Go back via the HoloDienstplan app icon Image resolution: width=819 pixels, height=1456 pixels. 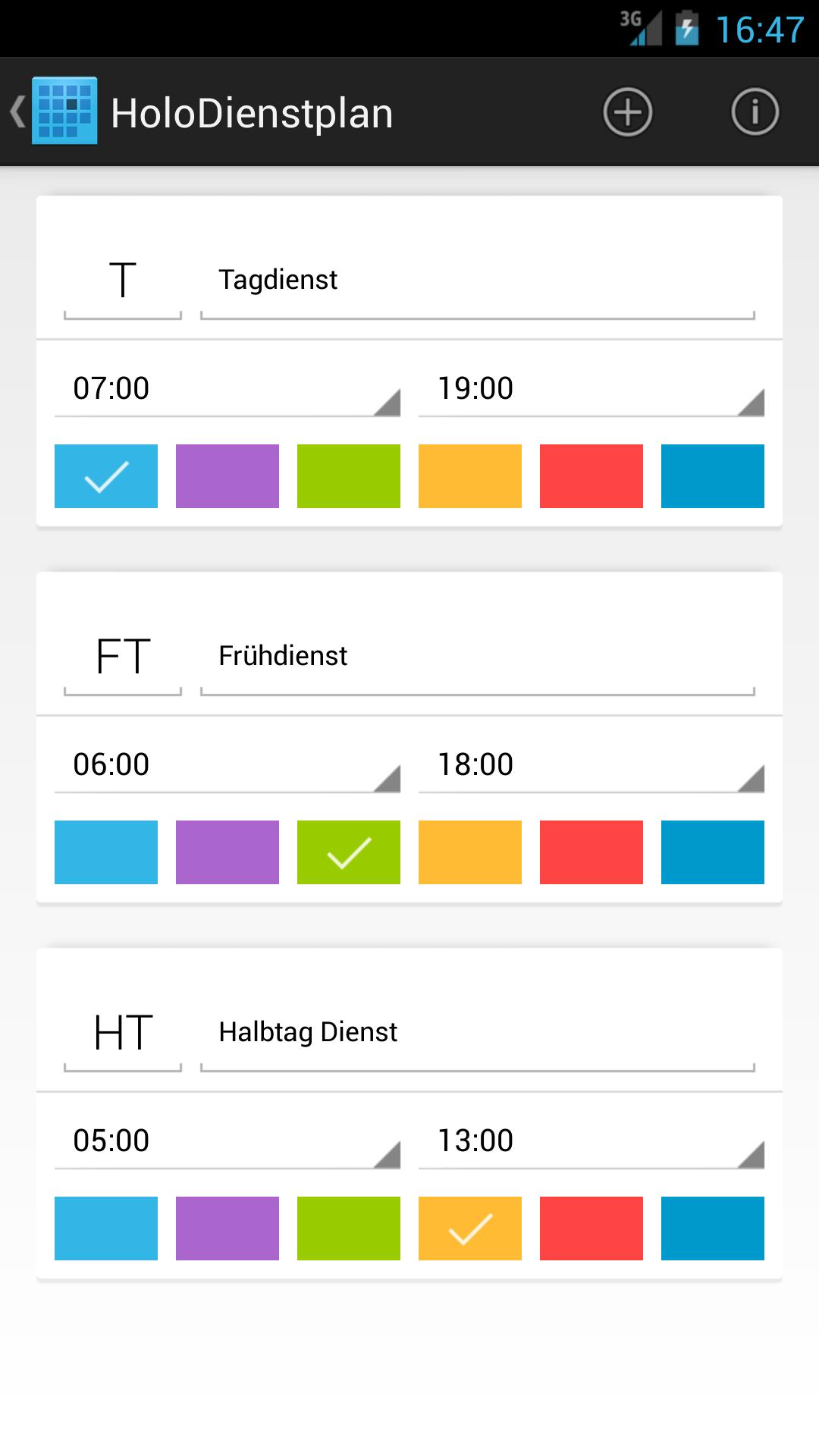coord(55,111)
